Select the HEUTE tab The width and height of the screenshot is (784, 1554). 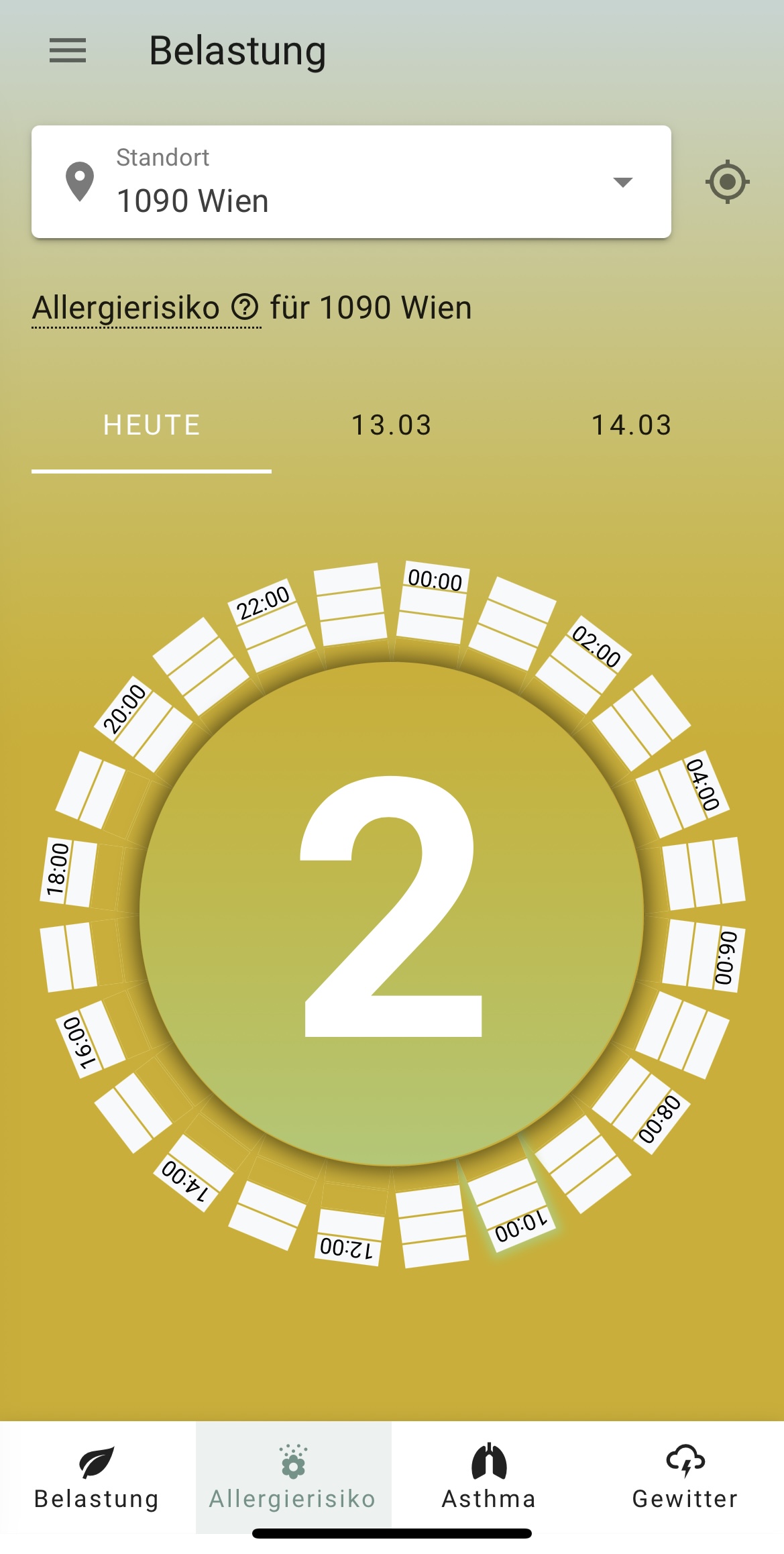152,425
